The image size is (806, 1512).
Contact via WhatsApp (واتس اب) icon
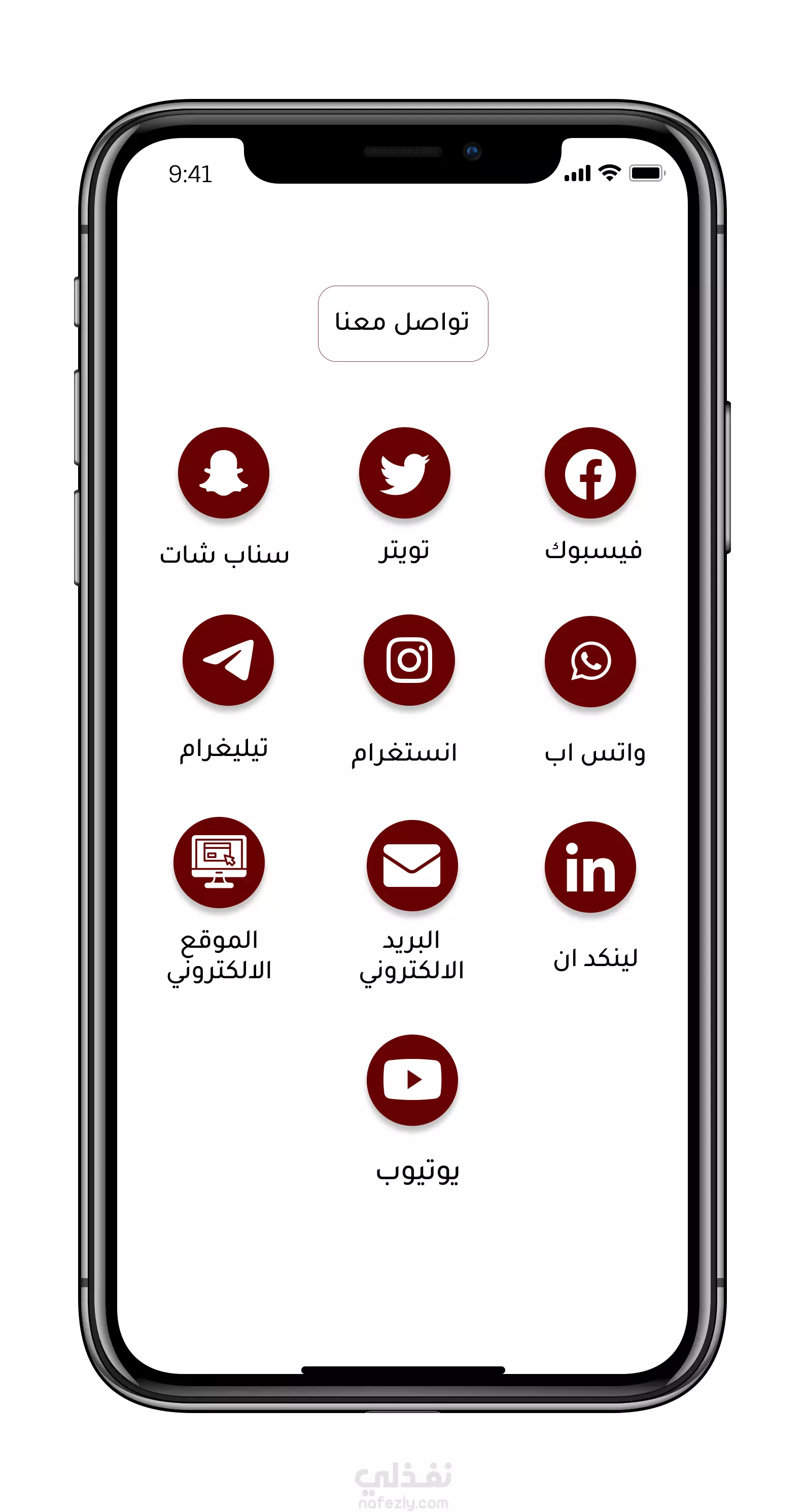pyautogui.click(x=589, y=661)
